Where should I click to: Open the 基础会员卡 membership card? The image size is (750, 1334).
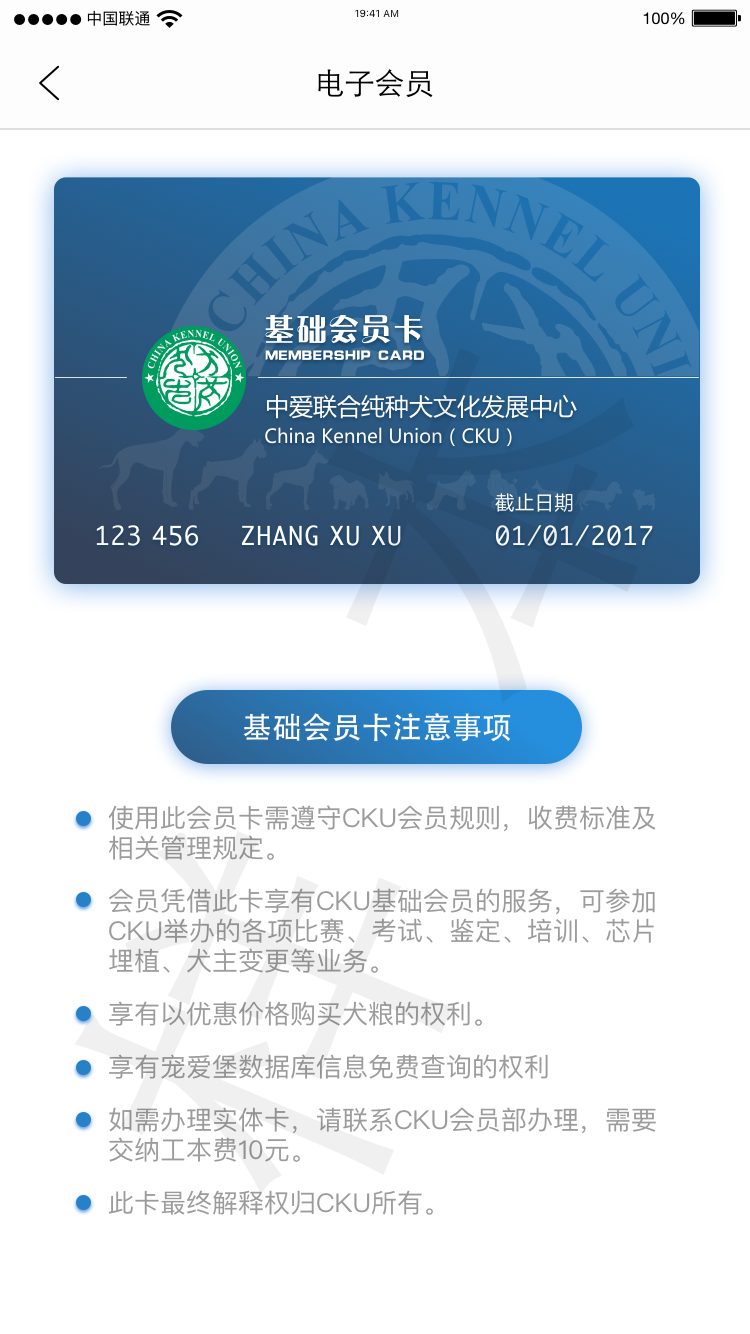376,380
